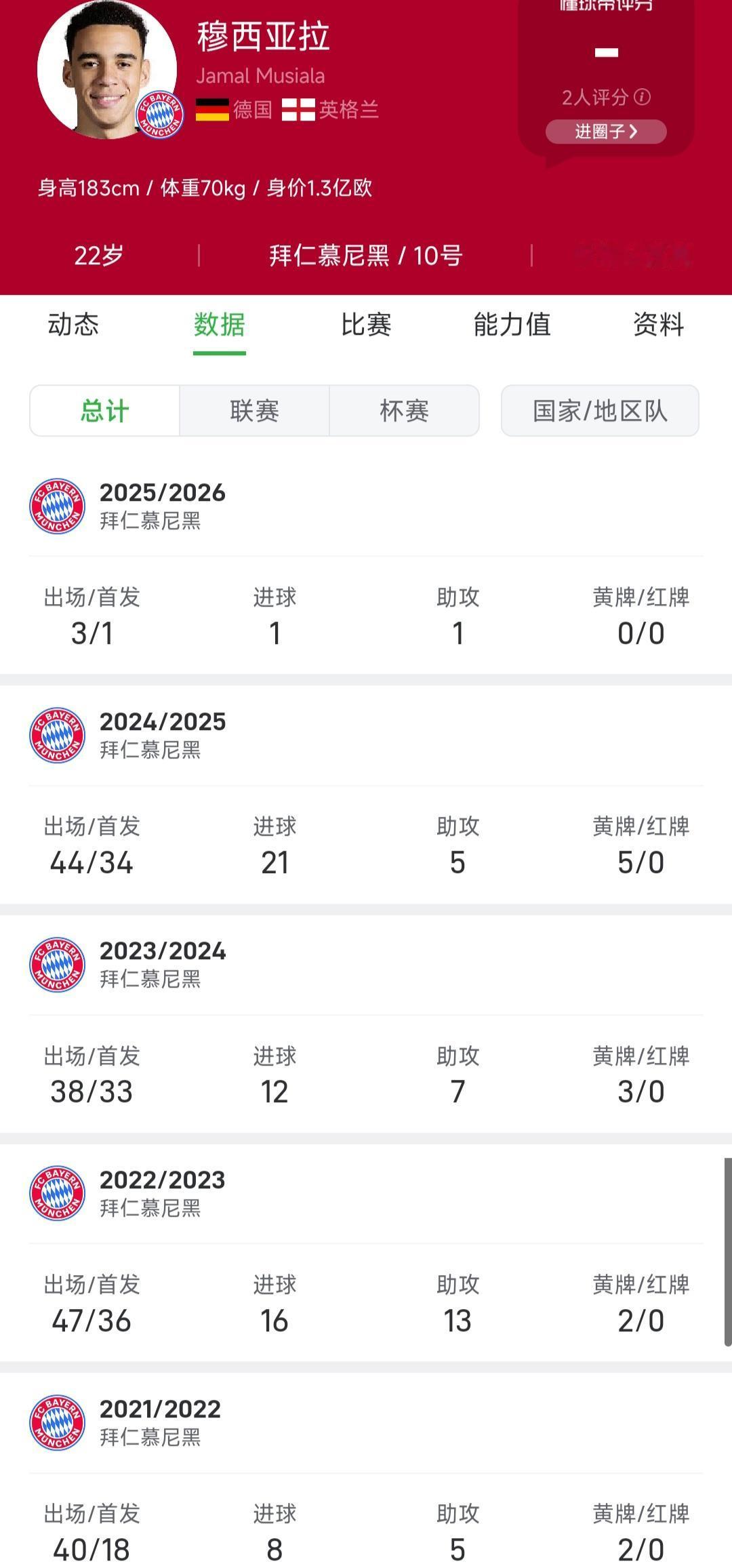Open Jamal Musiala's profile photo
732x1568 pixels.
pos(106,69)
